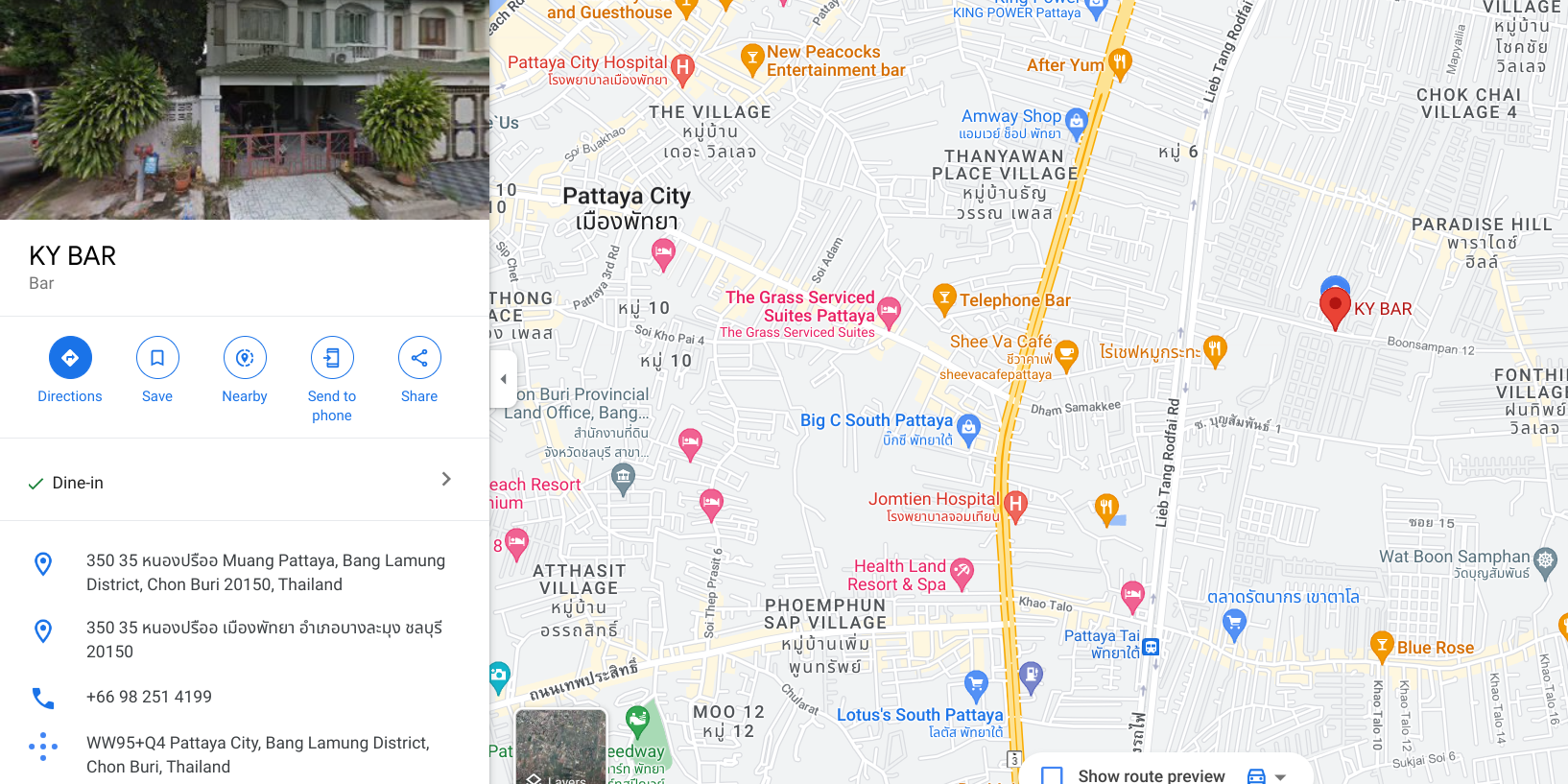Search nearby KY BAR
The height and width of the screenshot is (784, 1568).
245,358
